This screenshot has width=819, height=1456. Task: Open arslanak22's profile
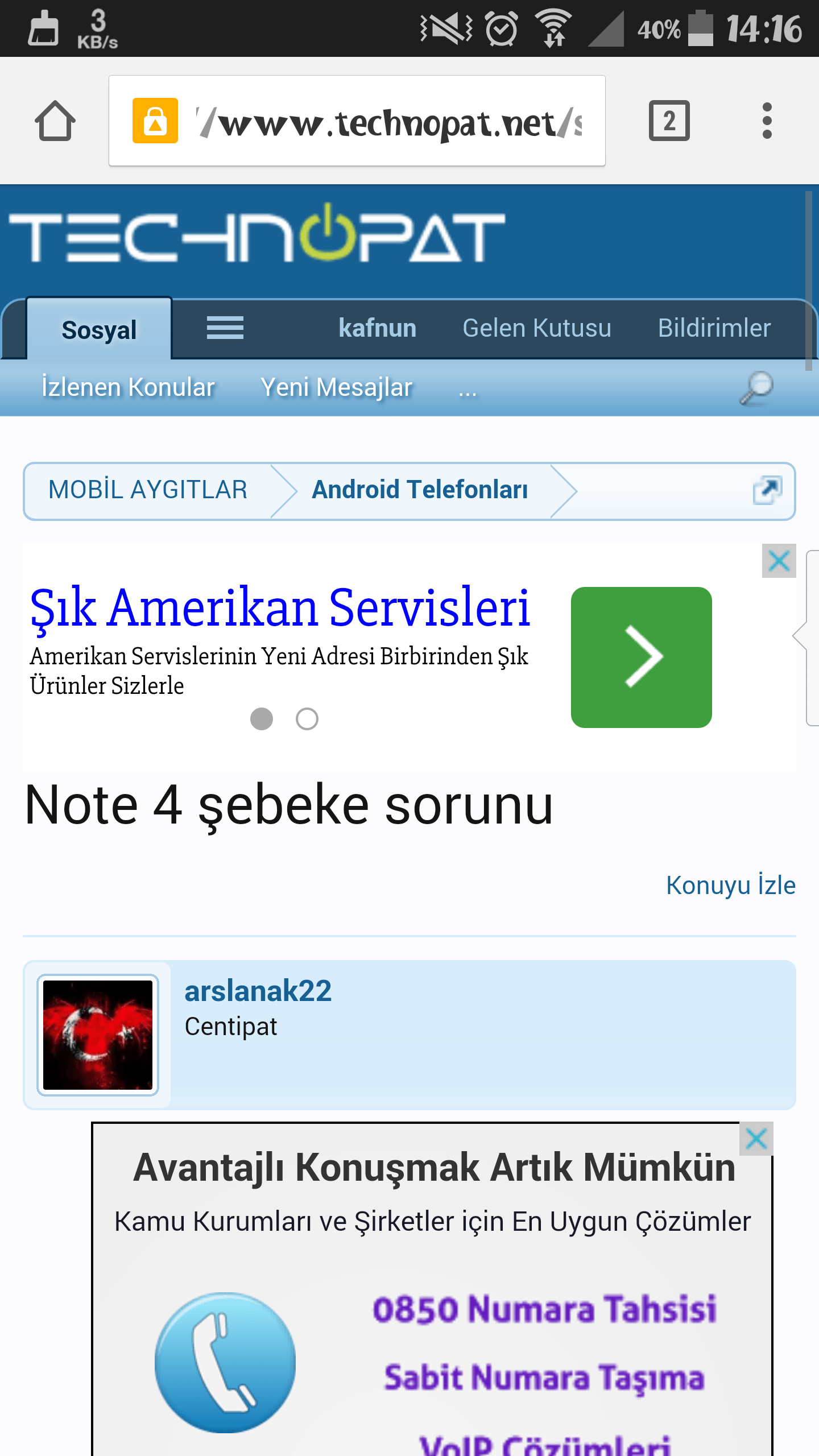coord(258,991)
